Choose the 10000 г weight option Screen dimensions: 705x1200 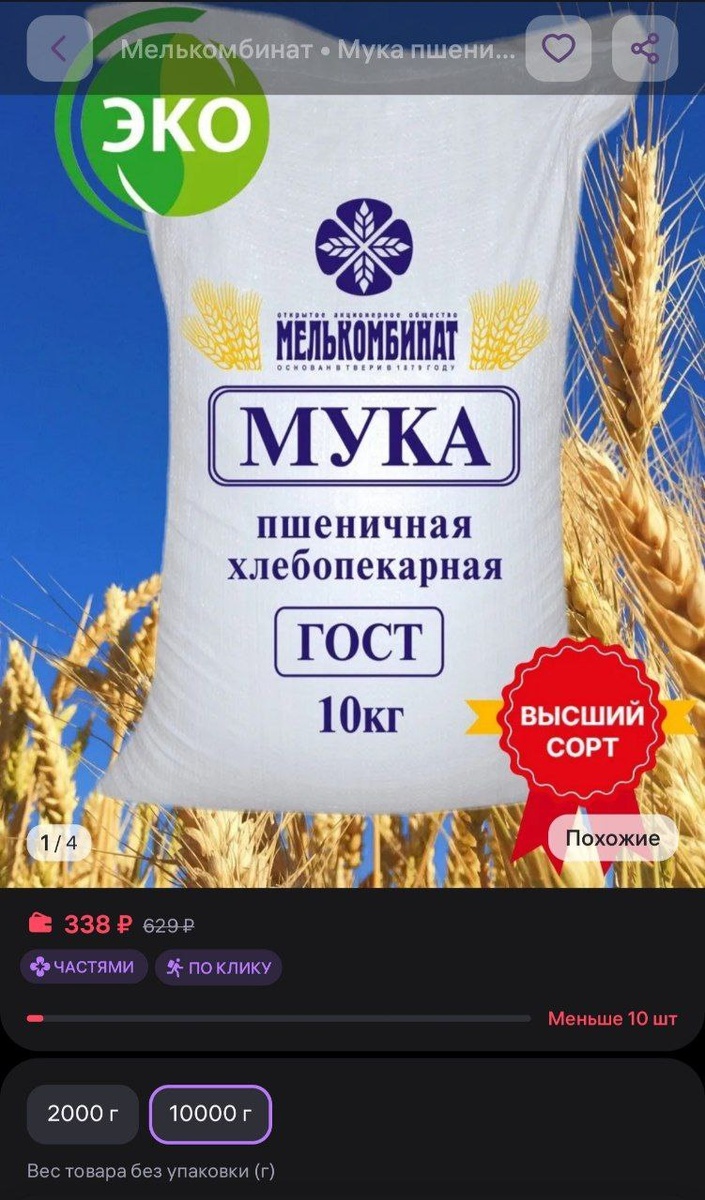pyautogui.click(x=210, y=1114)
